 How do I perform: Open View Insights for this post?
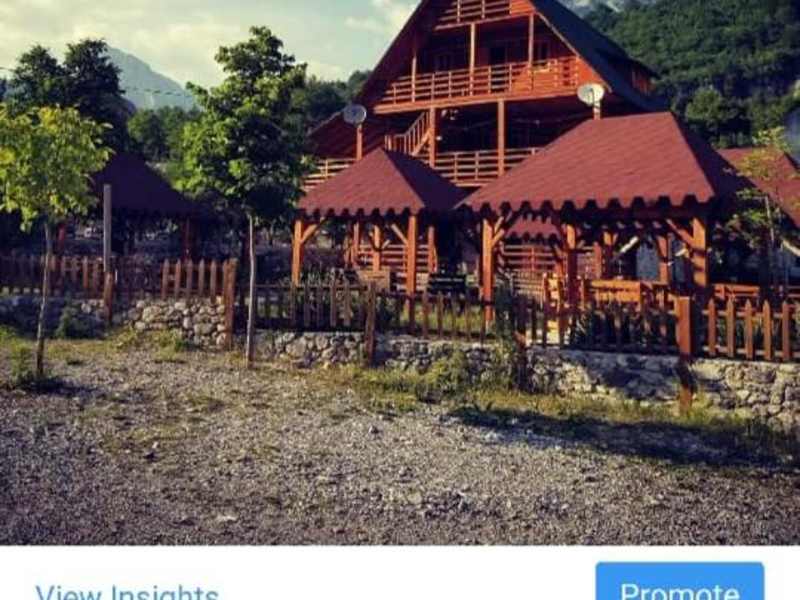coord(127,592)
